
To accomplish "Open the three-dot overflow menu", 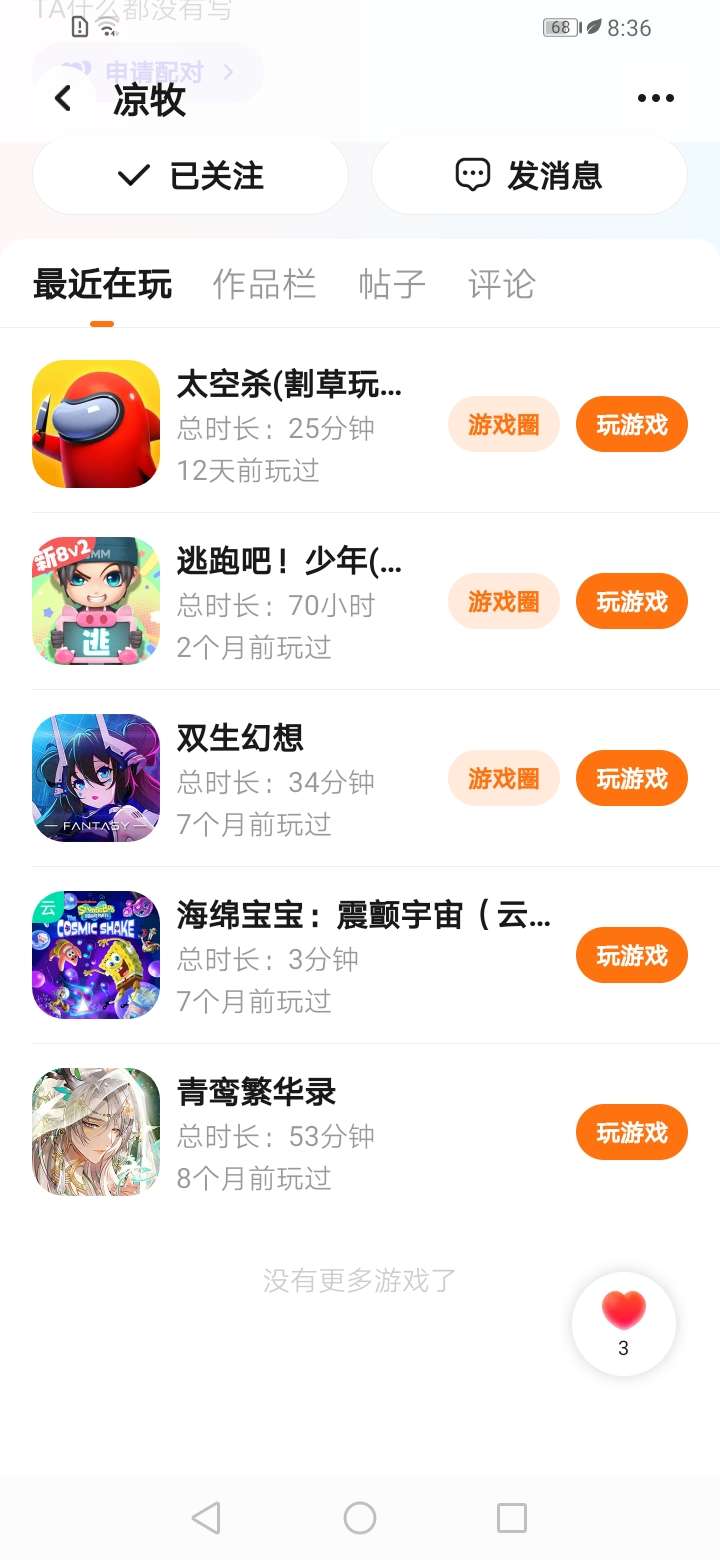I will (655, 98).
